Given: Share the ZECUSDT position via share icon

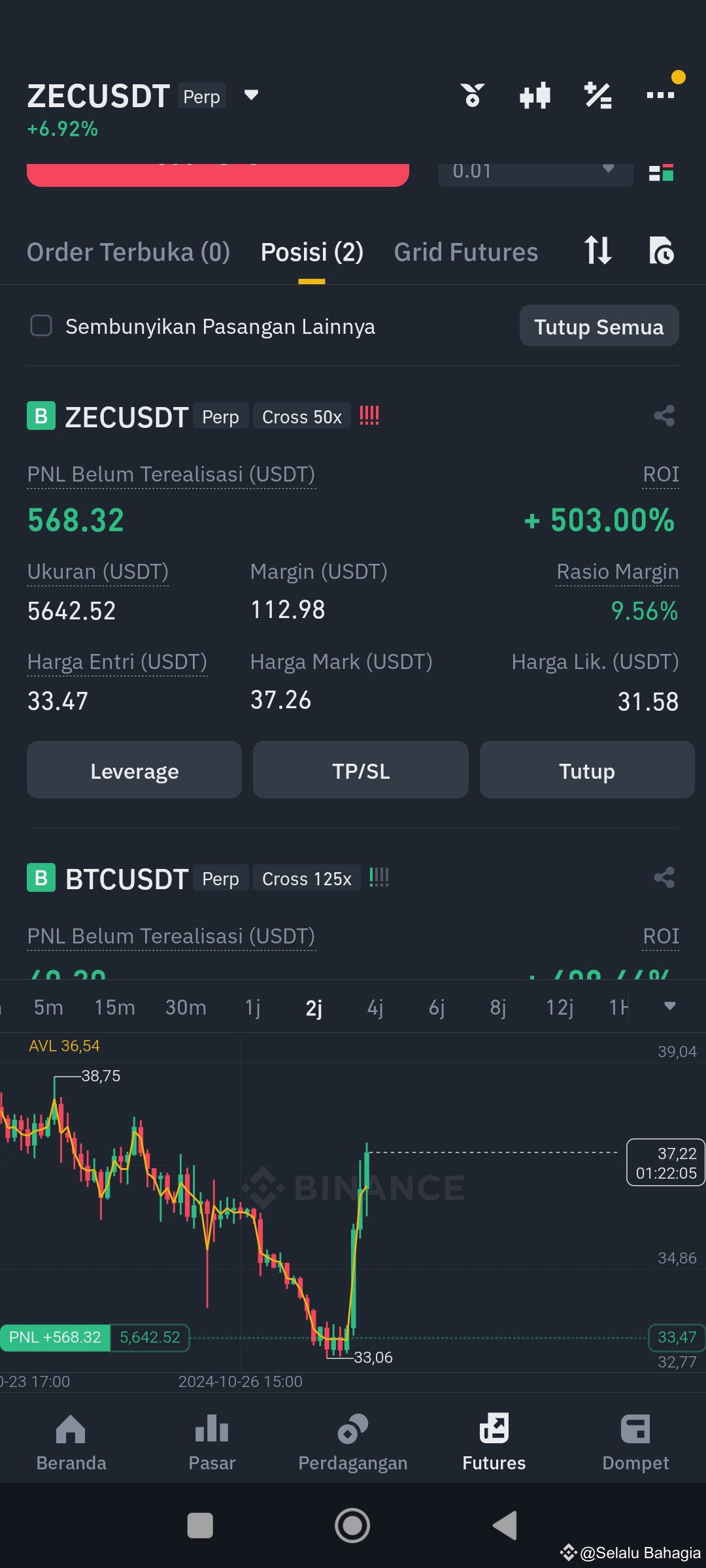Looking at the screenshot, I should [664, 416].
